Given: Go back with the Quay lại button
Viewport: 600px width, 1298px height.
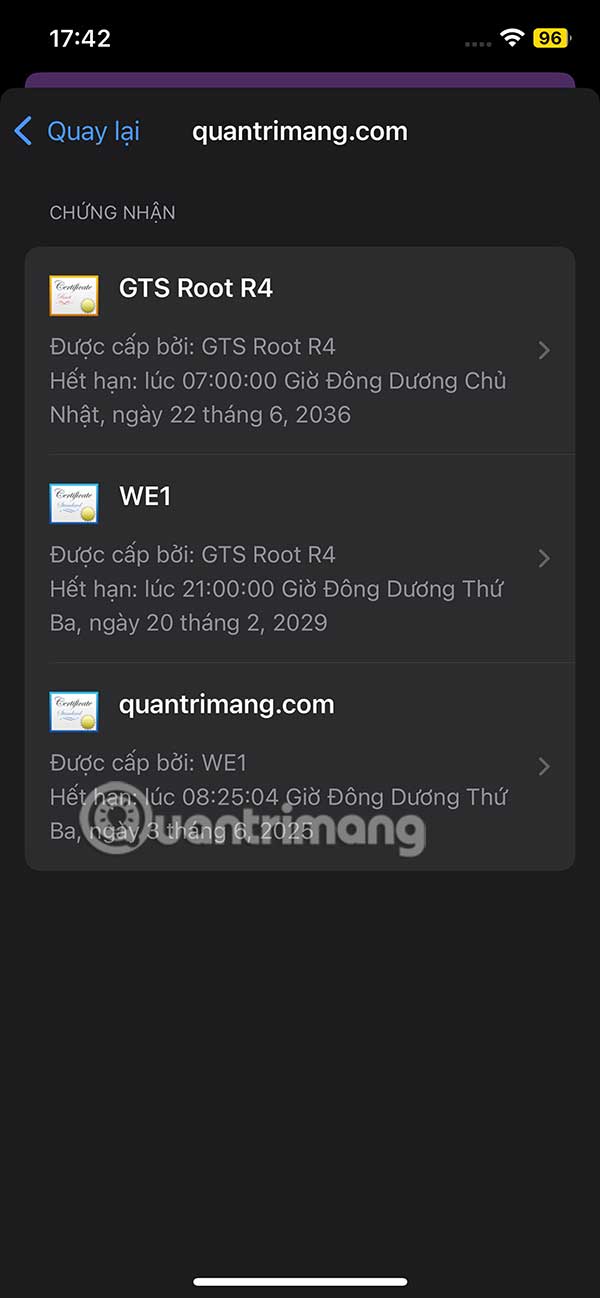Looking at the screenshot, I should (77, 131).
